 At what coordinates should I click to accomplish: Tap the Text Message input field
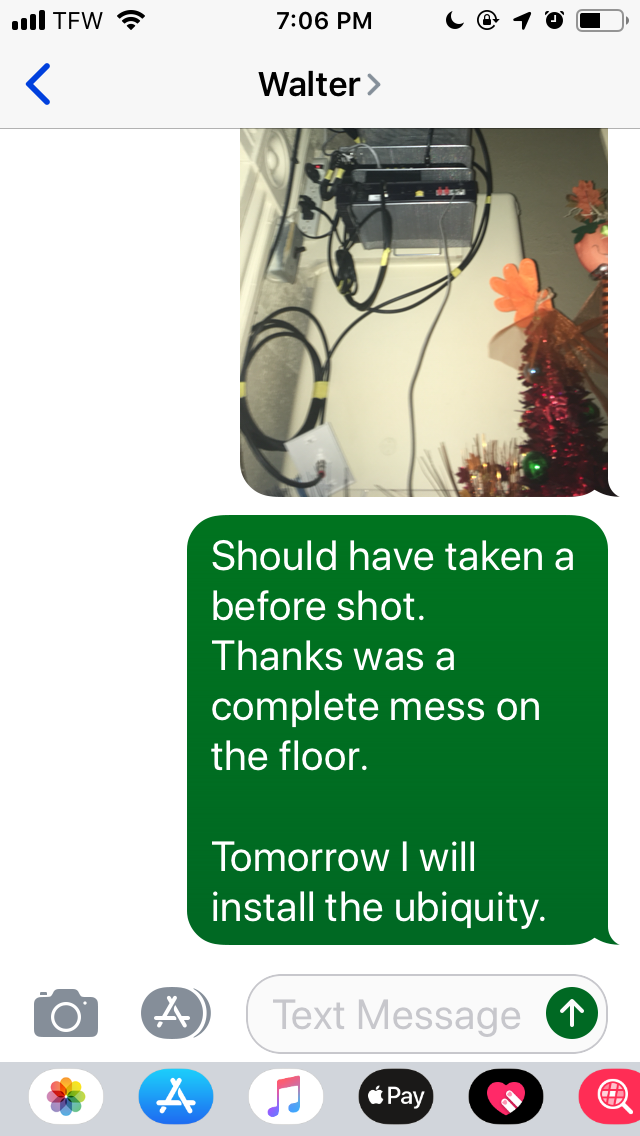[396, 1015]
